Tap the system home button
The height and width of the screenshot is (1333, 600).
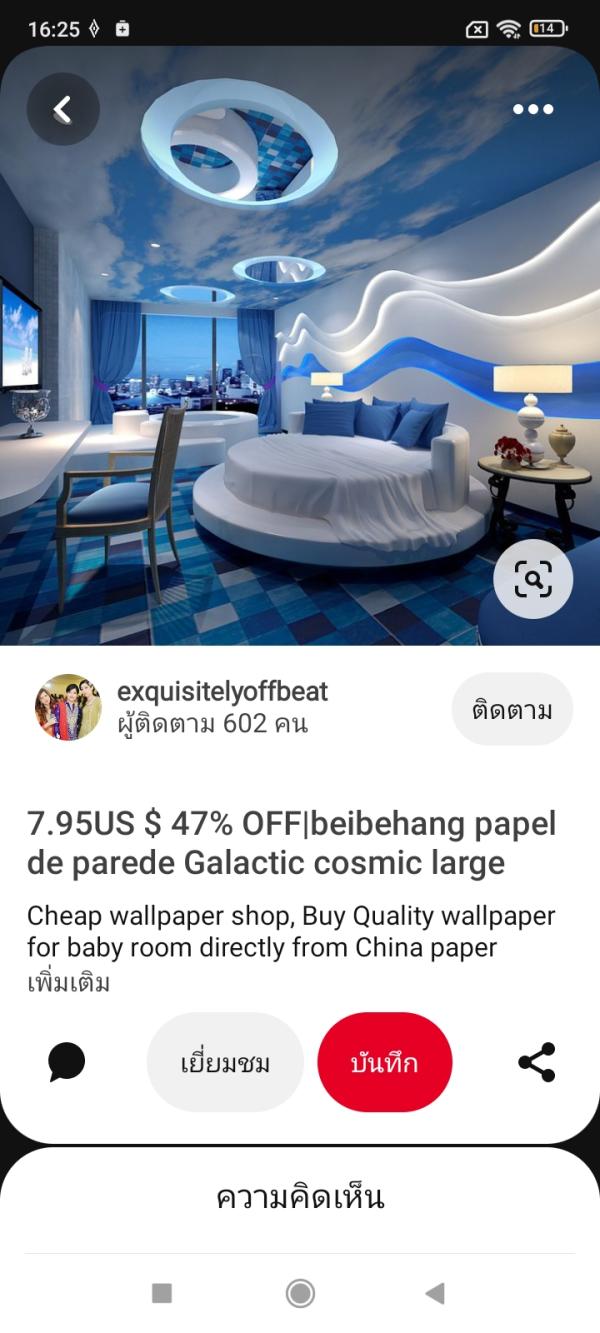pyautogui.click(x=300, y=1293)
